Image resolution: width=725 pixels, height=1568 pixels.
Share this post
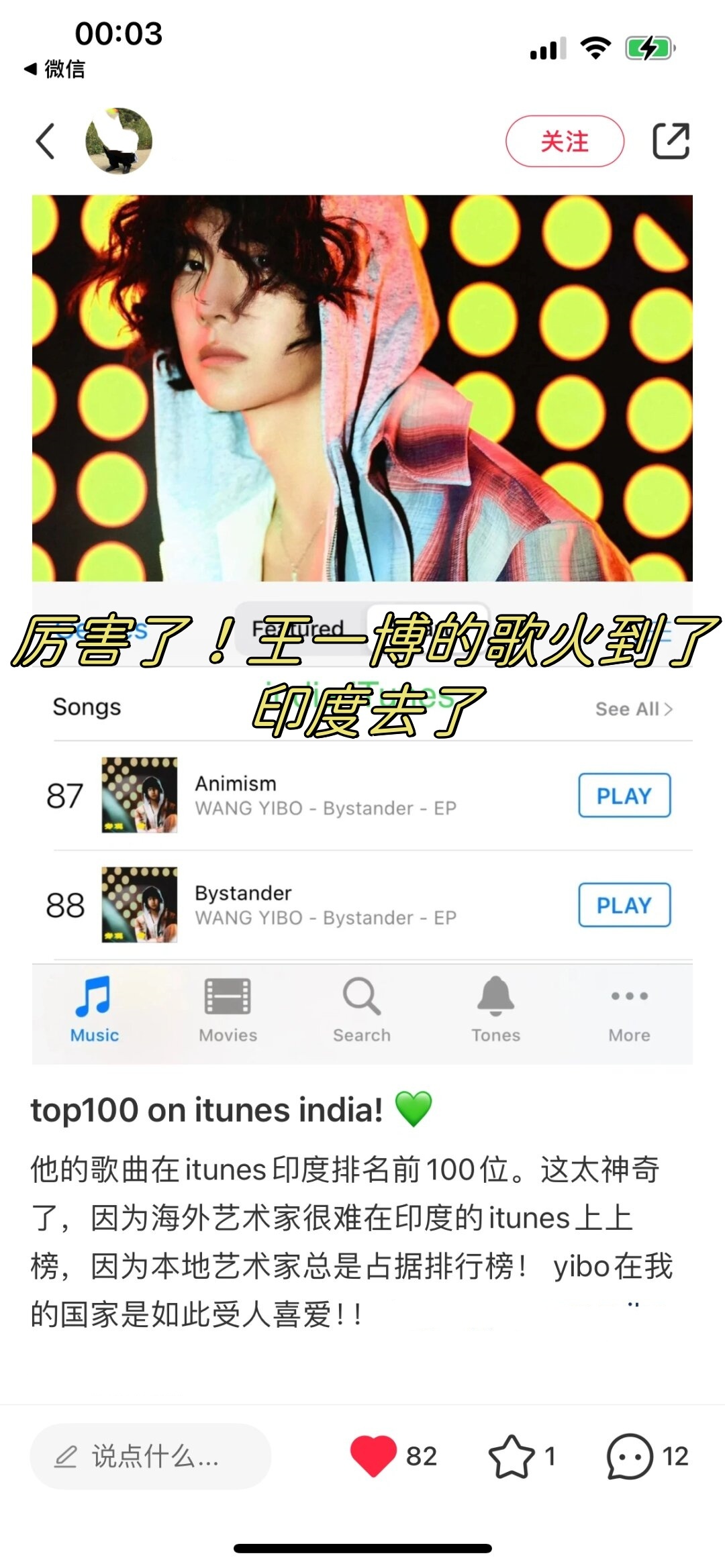coord(671,141)
